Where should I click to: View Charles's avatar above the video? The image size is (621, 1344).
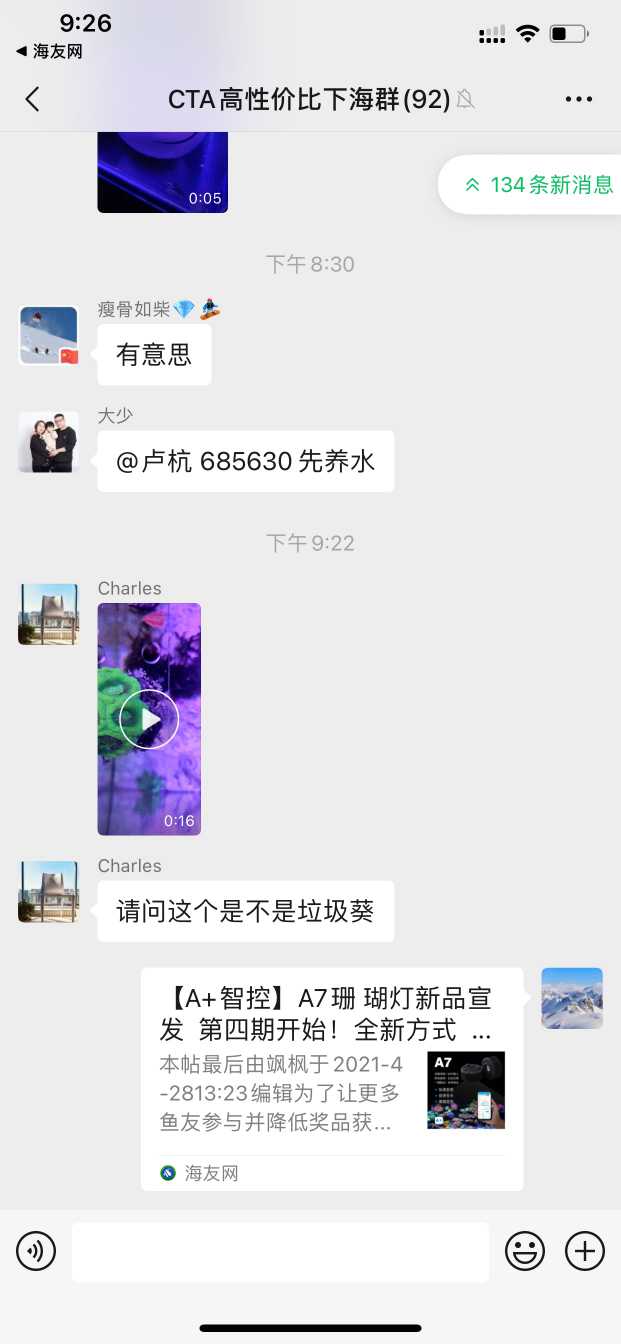click(48, 614)
